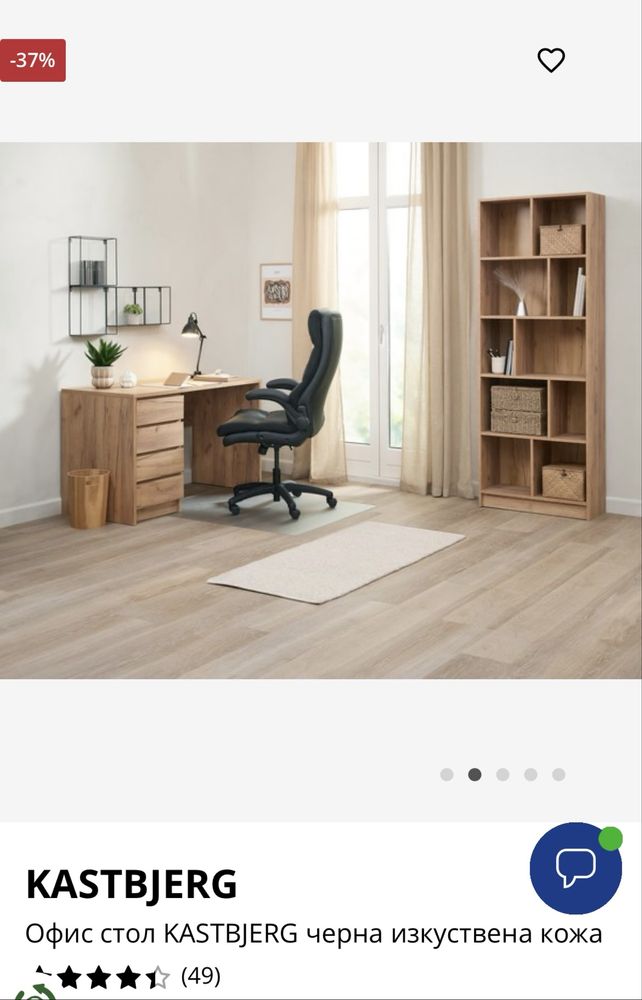Image resolution: width=642 pixels, height=1000 pixels.
Task: Jump to the first image dot
Action: 447,774
